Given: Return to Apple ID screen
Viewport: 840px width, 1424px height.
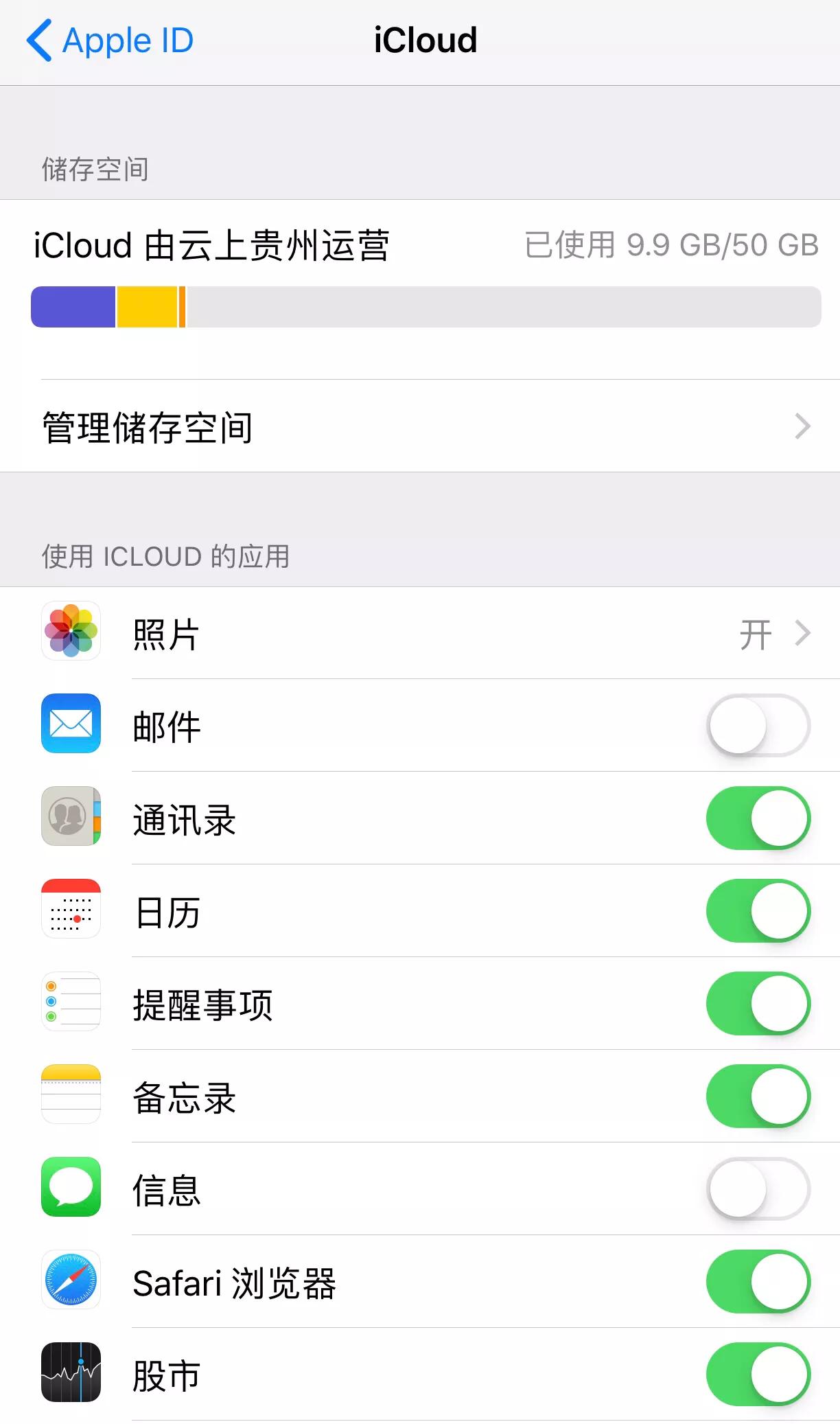Looking at the screenshot, I should (110, 40).
